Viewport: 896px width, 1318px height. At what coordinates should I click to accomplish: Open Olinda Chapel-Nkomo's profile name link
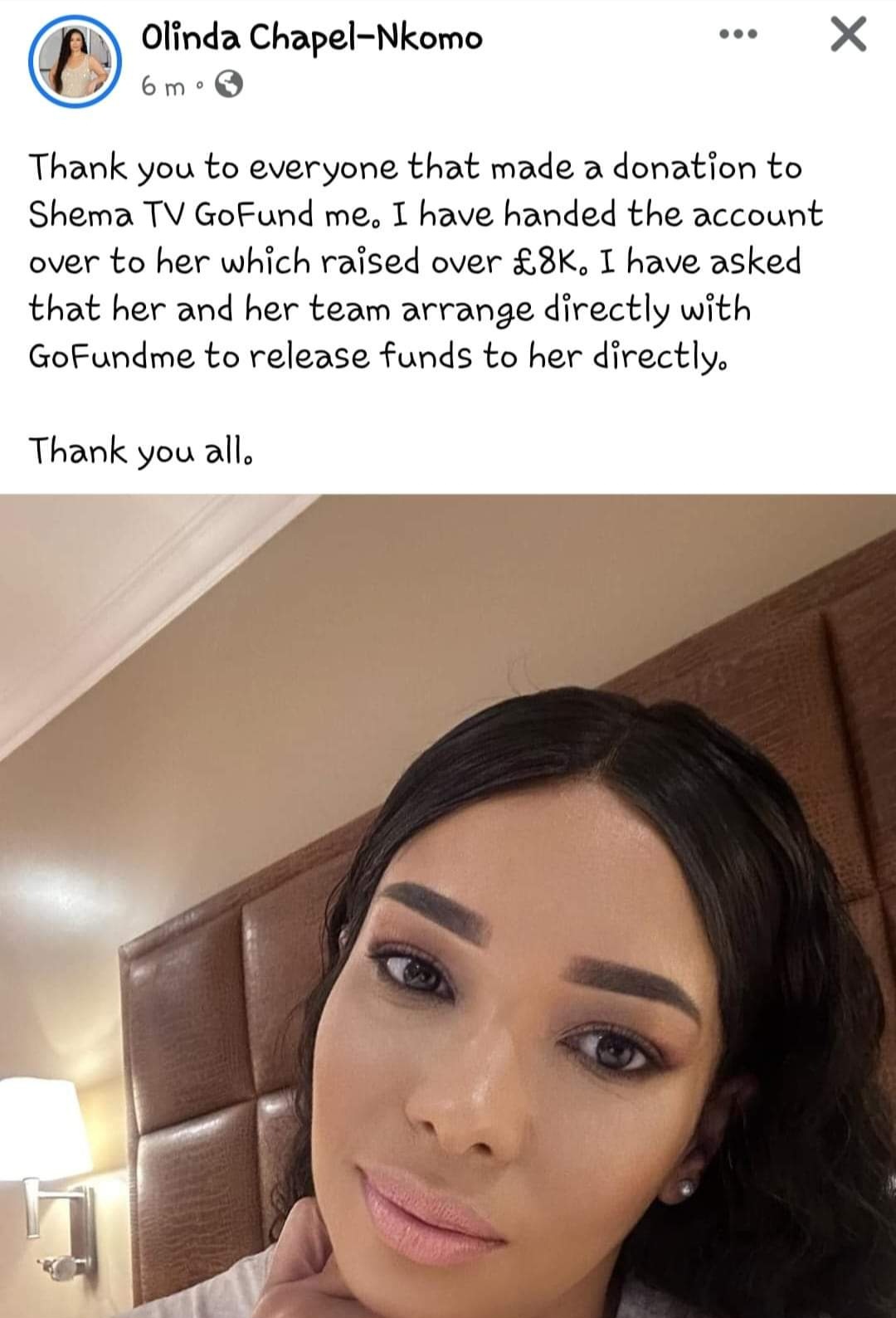click(311, 38)
